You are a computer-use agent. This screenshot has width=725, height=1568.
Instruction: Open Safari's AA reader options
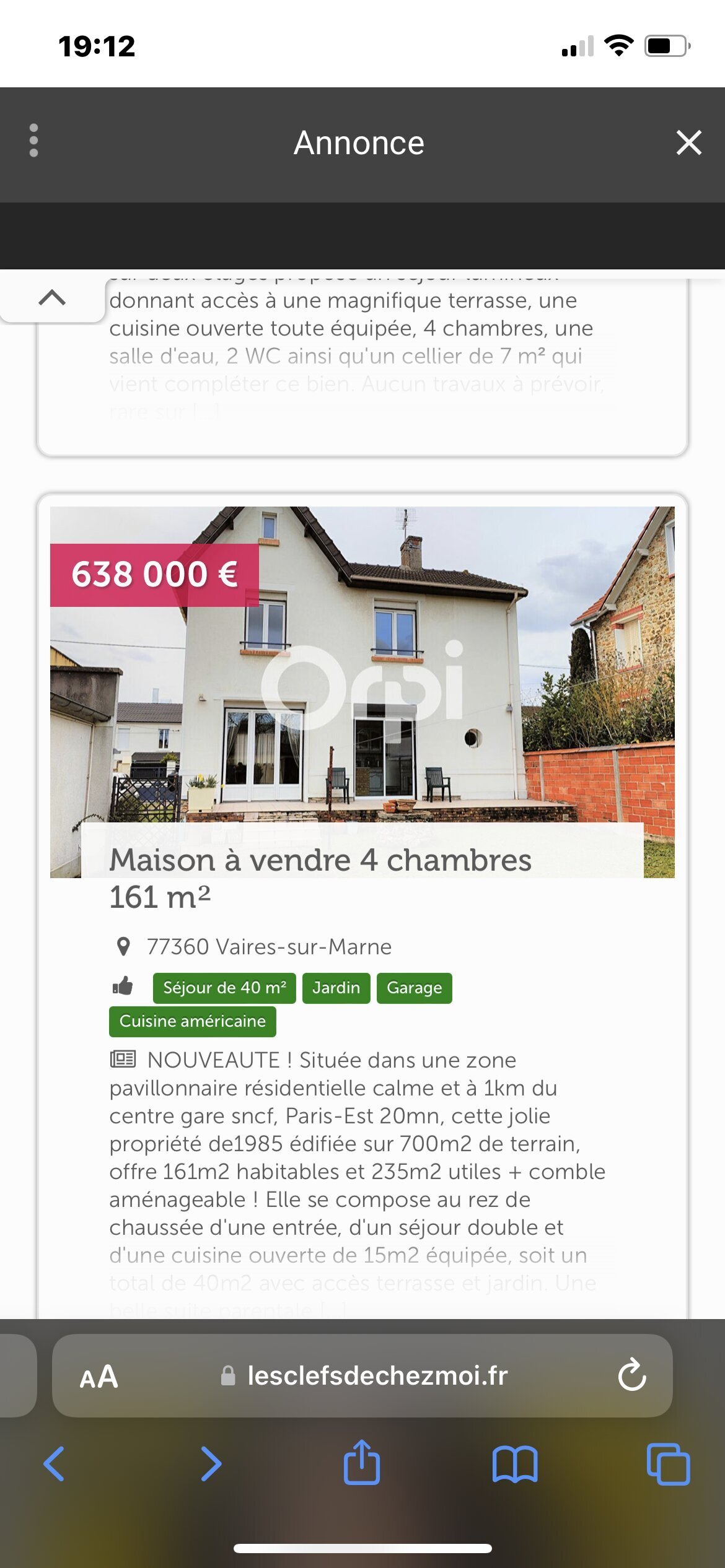coord(99,1377)
